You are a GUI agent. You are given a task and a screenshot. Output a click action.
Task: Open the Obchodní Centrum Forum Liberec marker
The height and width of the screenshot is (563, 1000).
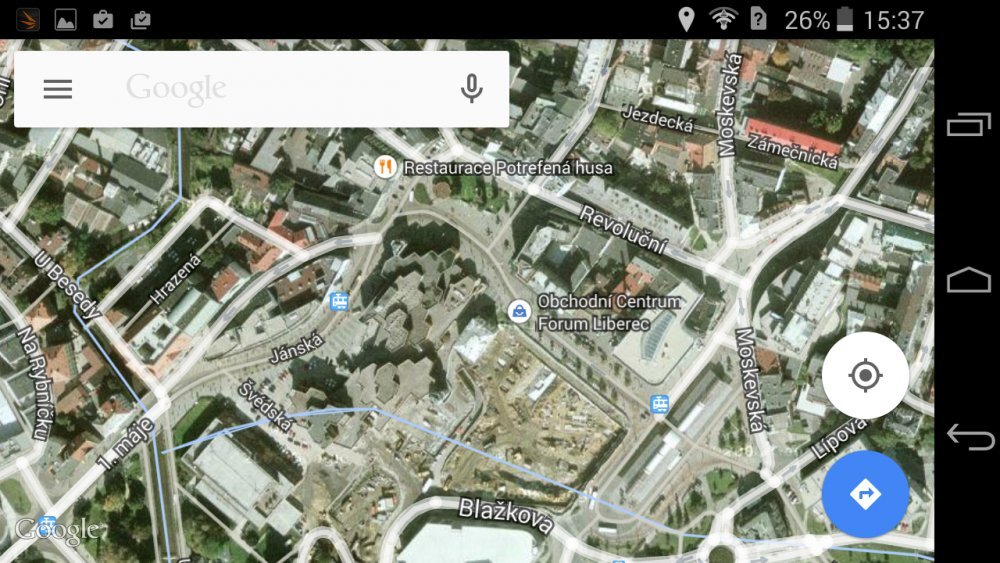coord(518,311)
